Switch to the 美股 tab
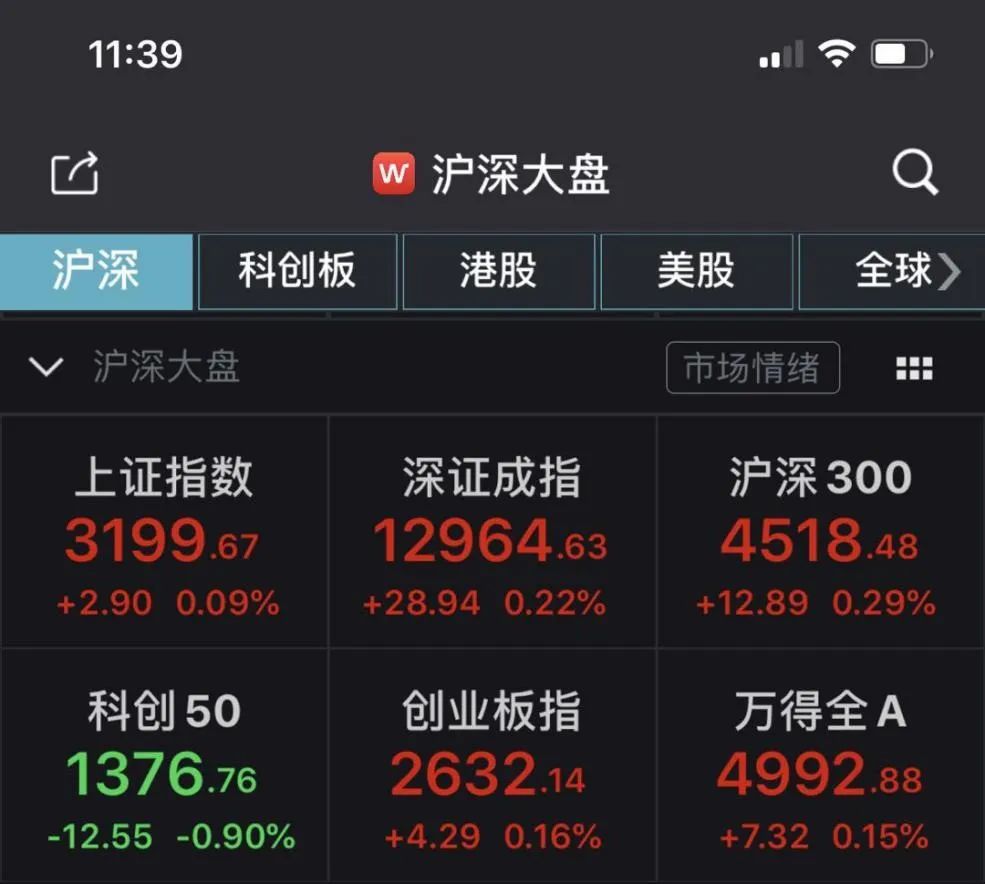 (x=696, y=271)
